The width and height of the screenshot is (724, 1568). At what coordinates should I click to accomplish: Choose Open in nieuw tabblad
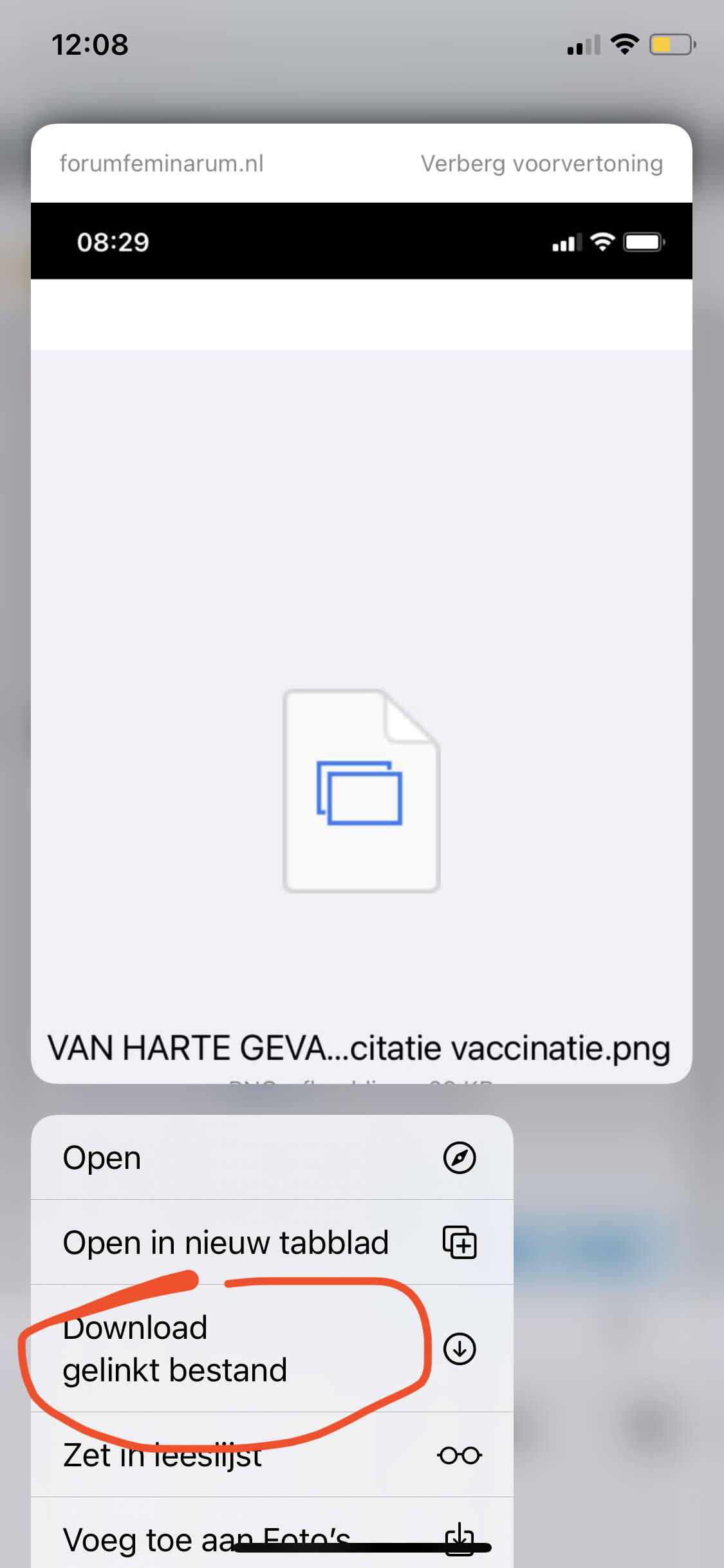[x=272, y=1242]
